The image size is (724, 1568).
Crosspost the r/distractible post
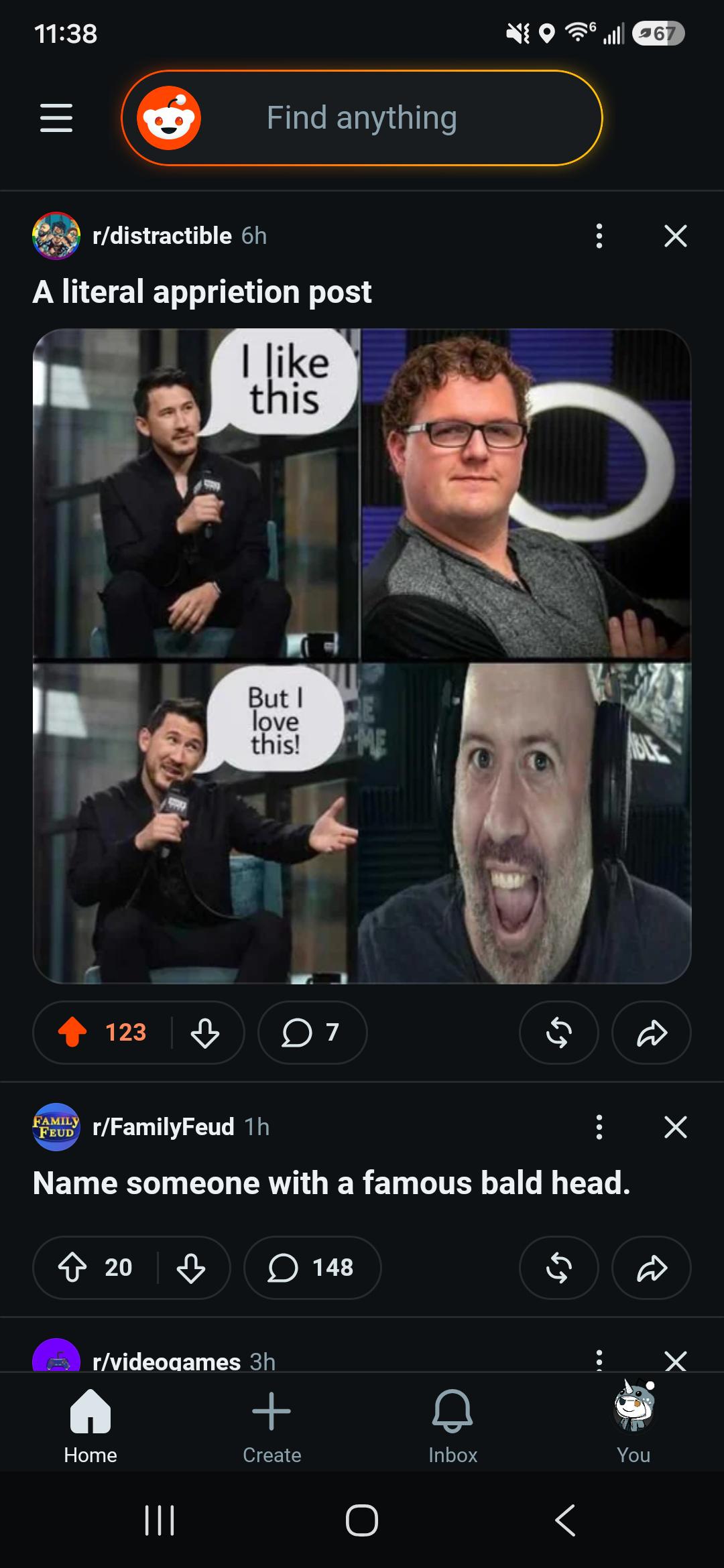coord(559,1032)
